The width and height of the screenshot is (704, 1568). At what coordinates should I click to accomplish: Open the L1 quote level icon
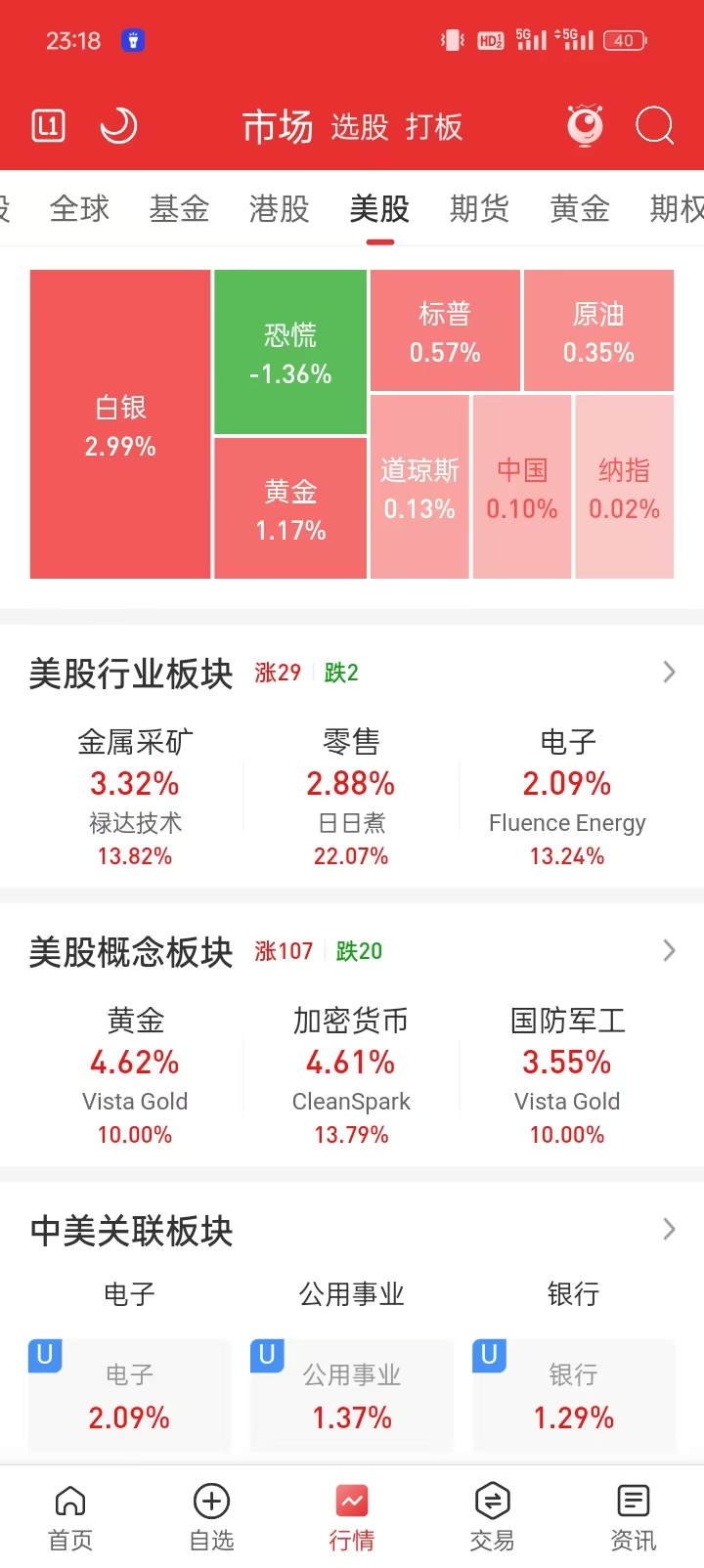pos(49,126)
